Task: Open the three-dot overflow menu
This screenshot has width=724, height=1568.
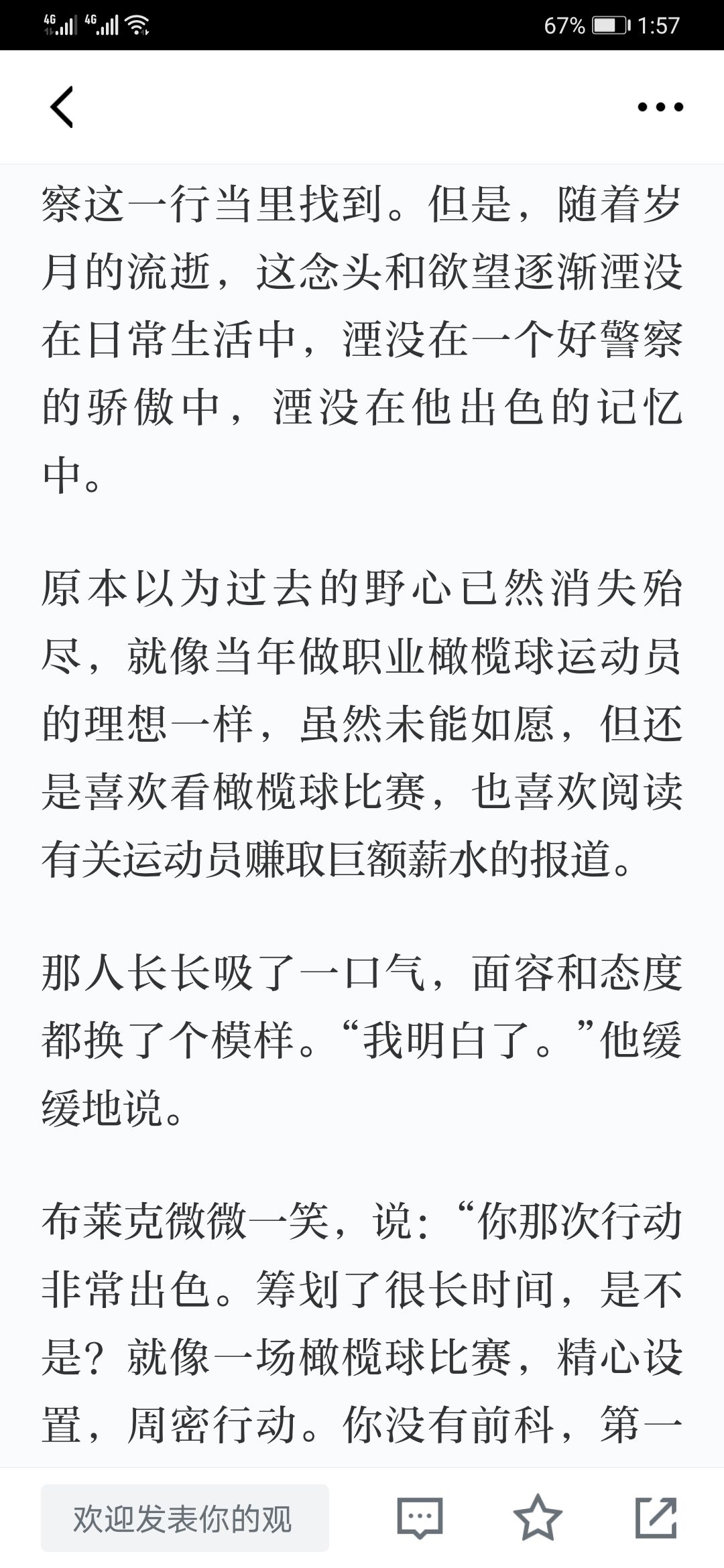Action: tap(660, 107)
